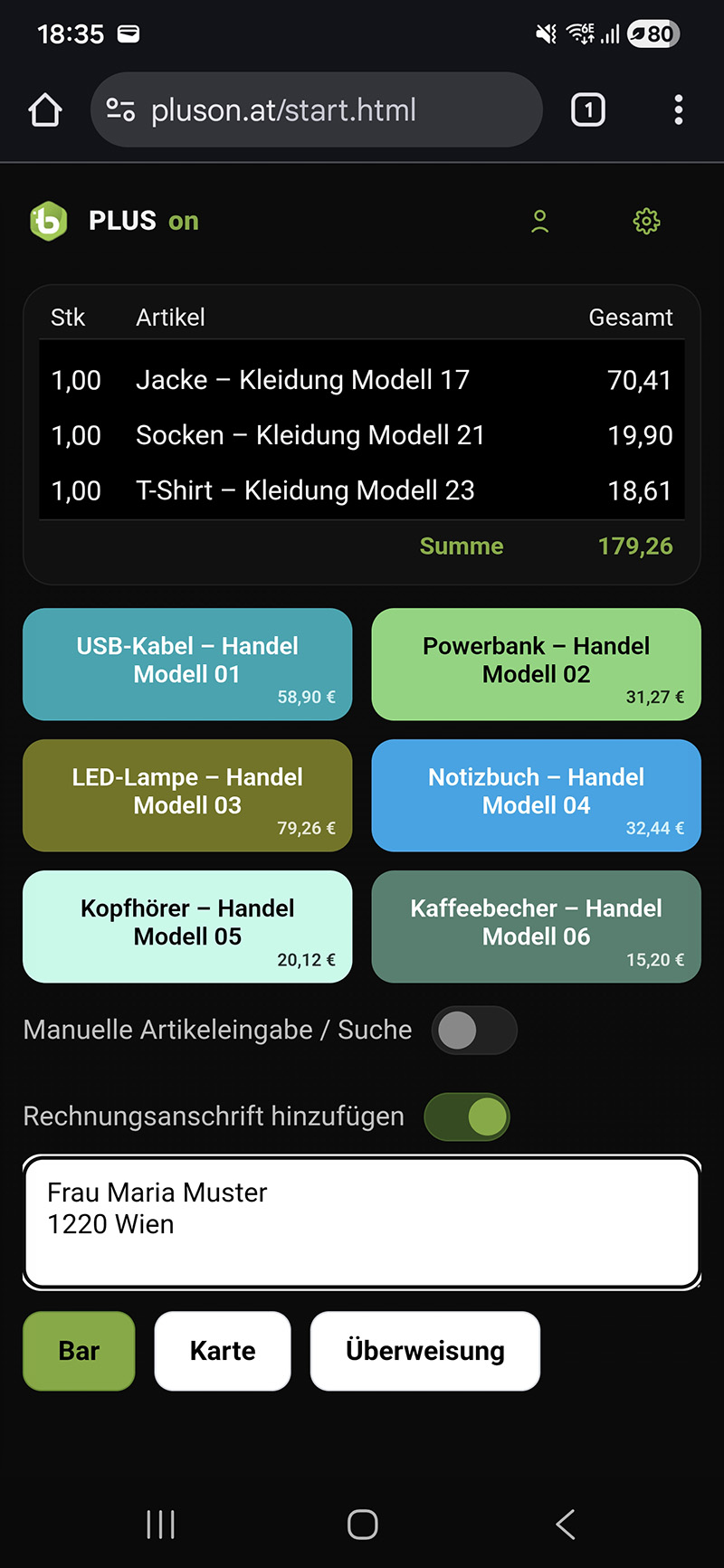Viewport: 724px width, 1568px height.
Task: Go back with the system back button
Action: pos(566,1525)
